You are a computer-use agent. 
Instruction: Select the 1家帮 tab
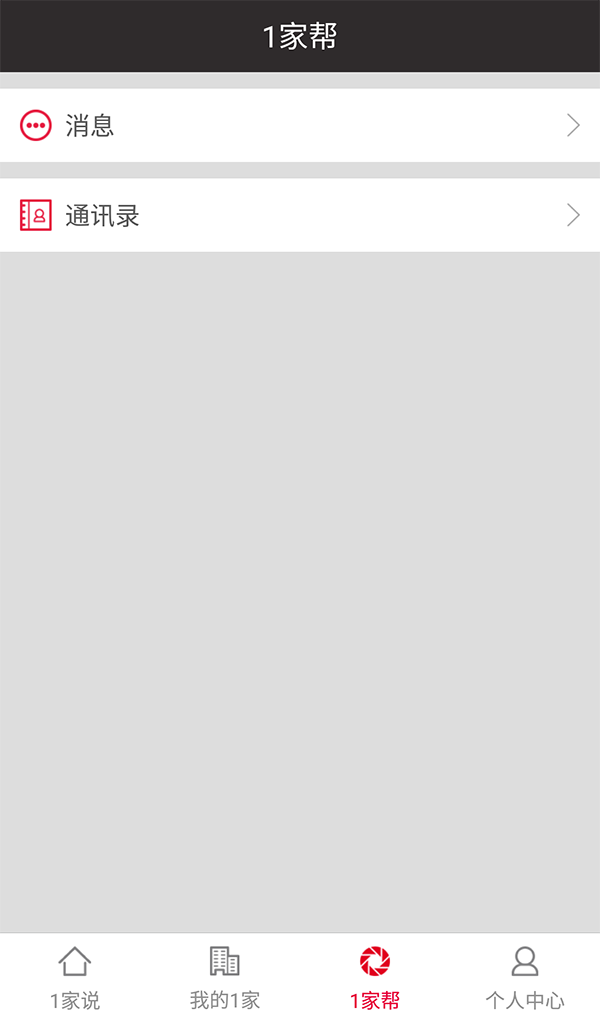[x=375, y=978]
